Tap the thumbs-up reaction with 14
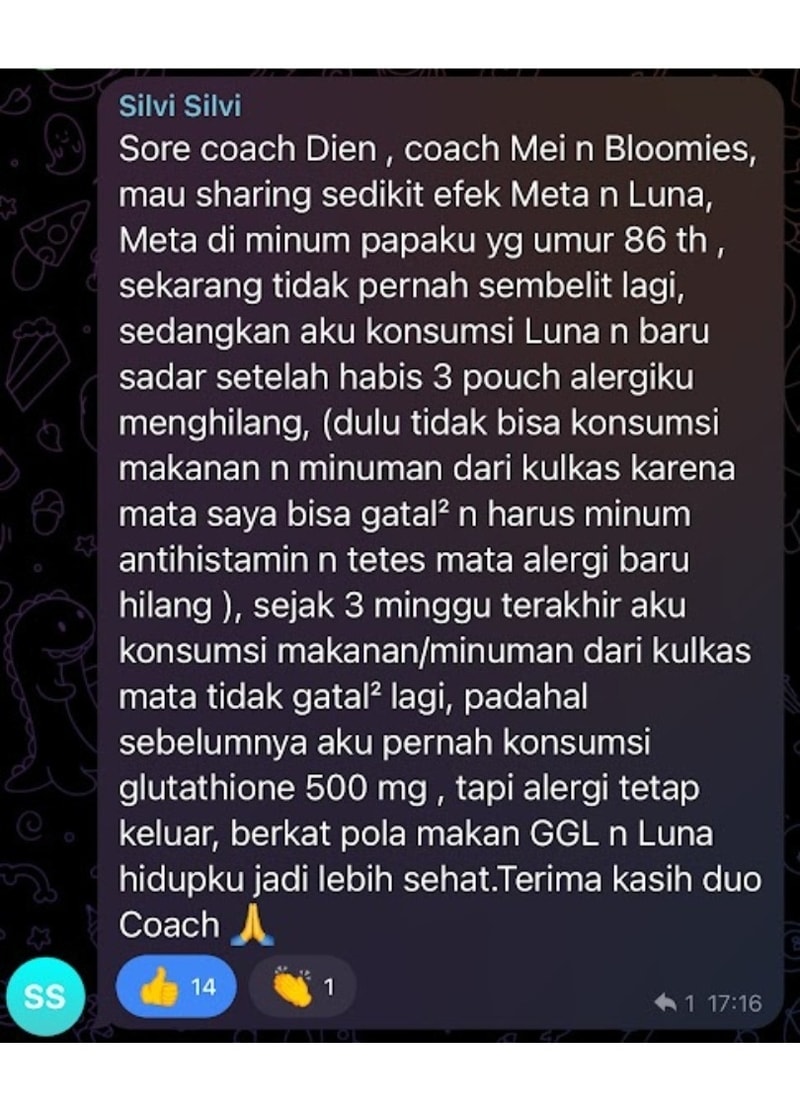800x1111 pixels. click(x=177, y=988)
